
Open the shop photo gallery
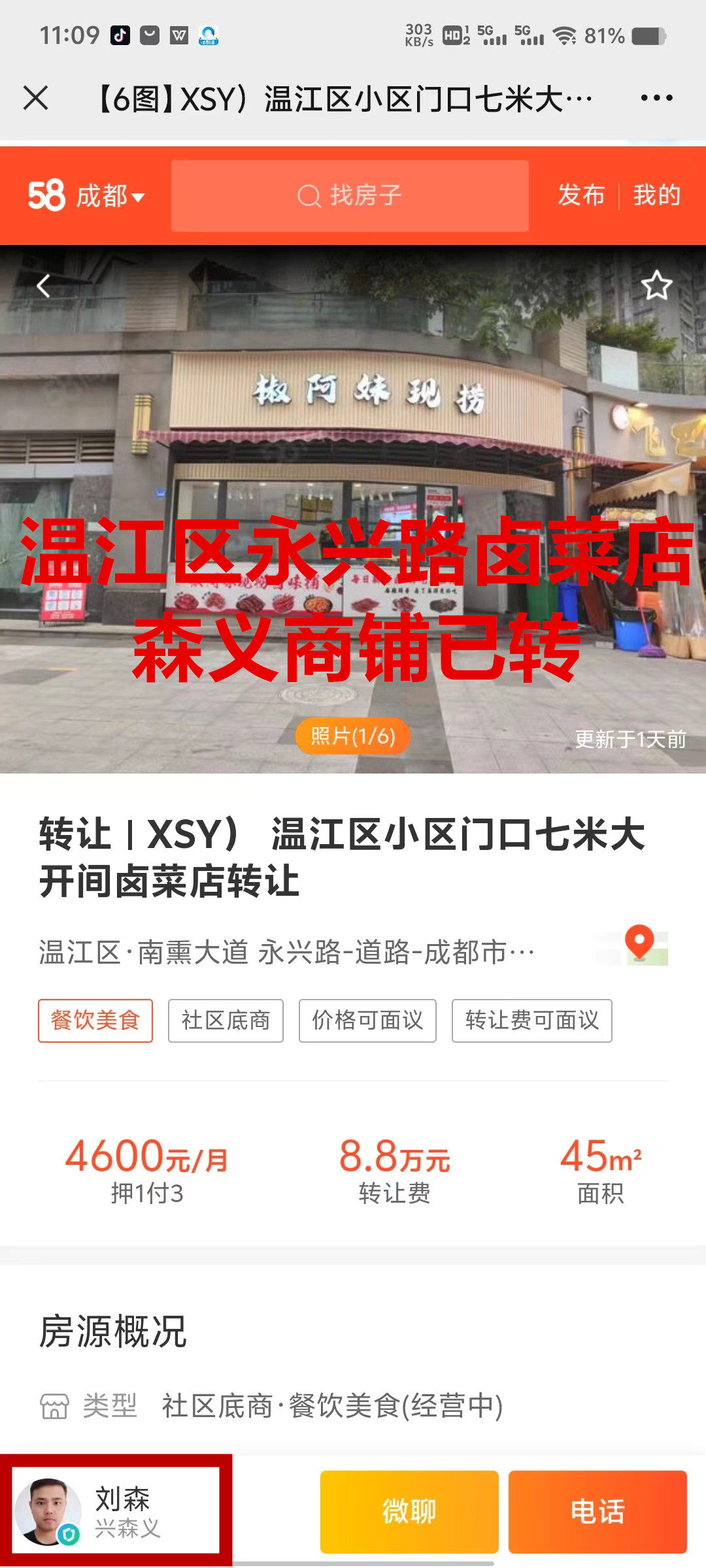point(353,510)
